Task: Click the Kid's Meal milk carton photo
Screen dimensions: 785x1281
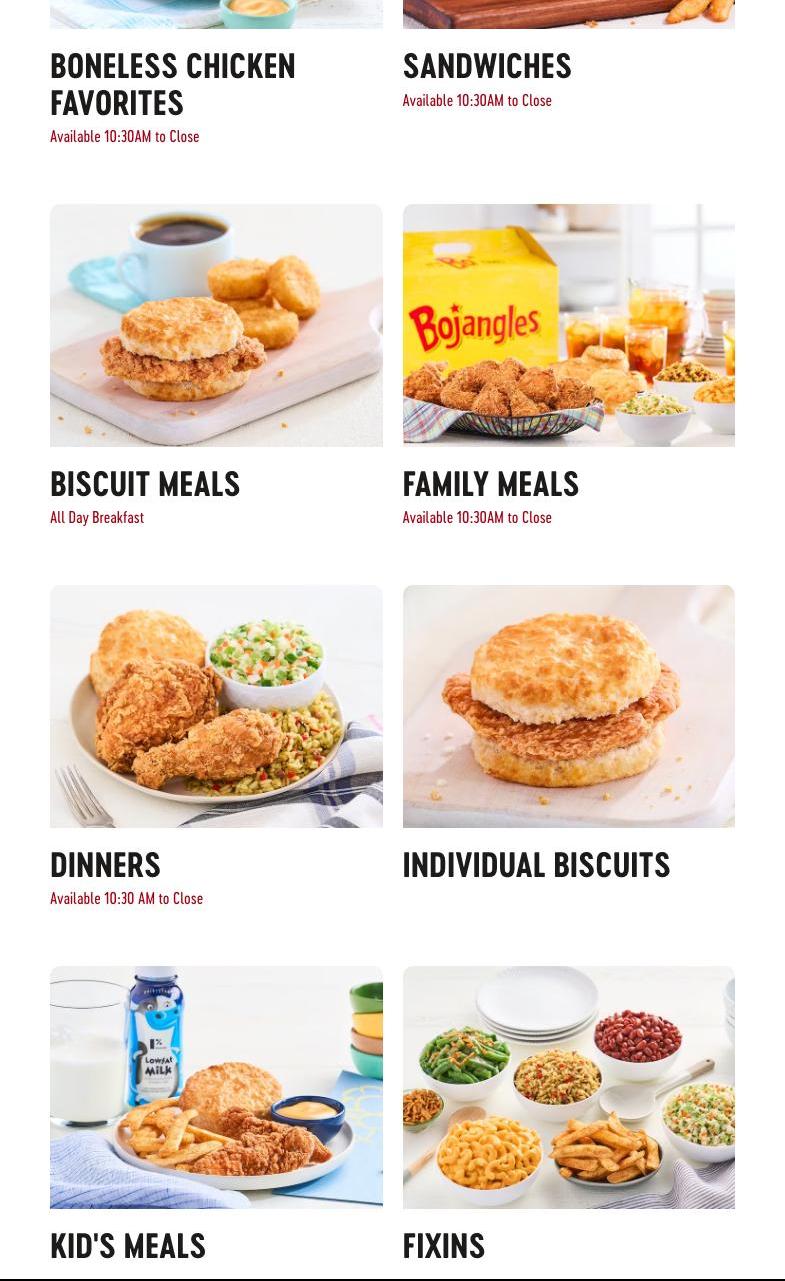Action: click(216, 1088)
